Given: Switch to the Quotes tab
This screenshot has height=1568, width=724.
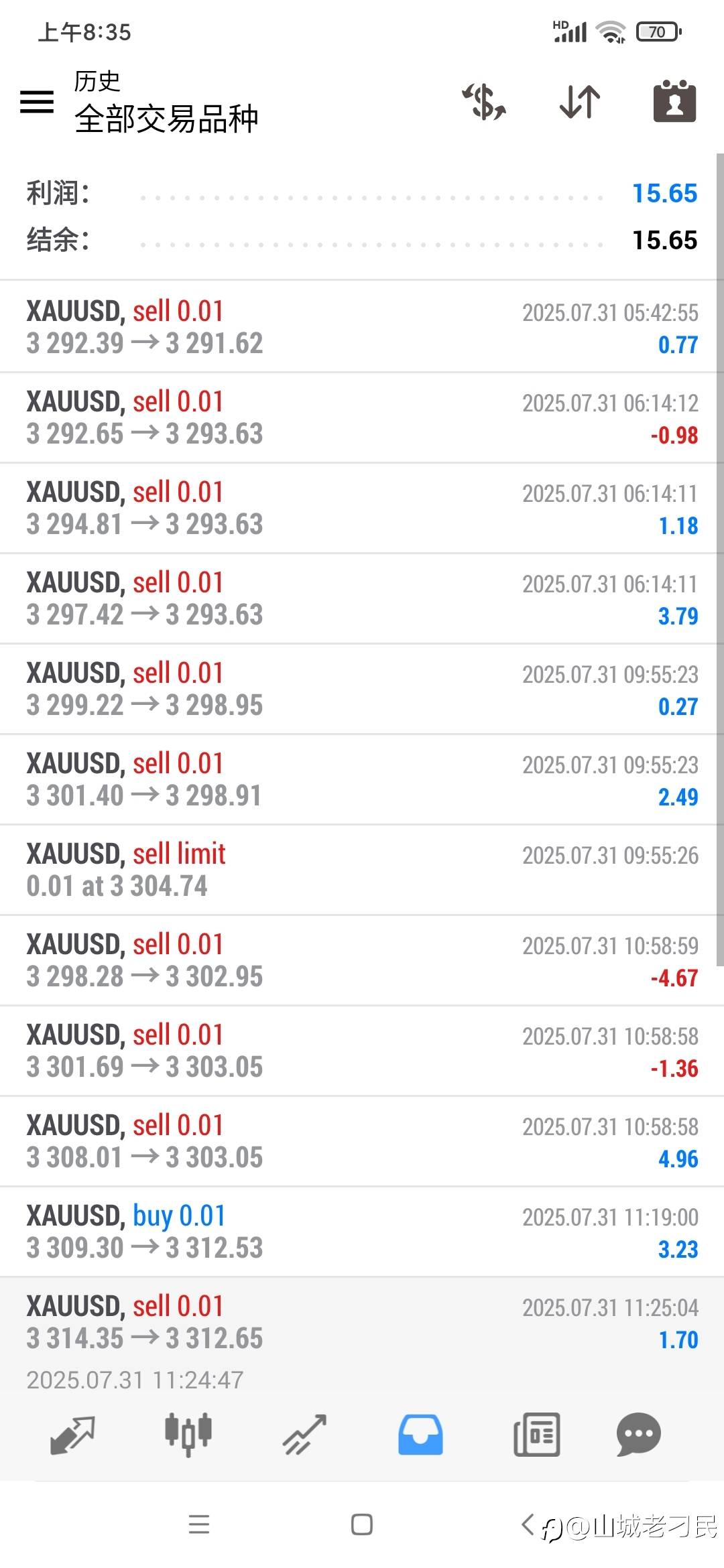Looking at the screenshot, I should point(72,1435).
